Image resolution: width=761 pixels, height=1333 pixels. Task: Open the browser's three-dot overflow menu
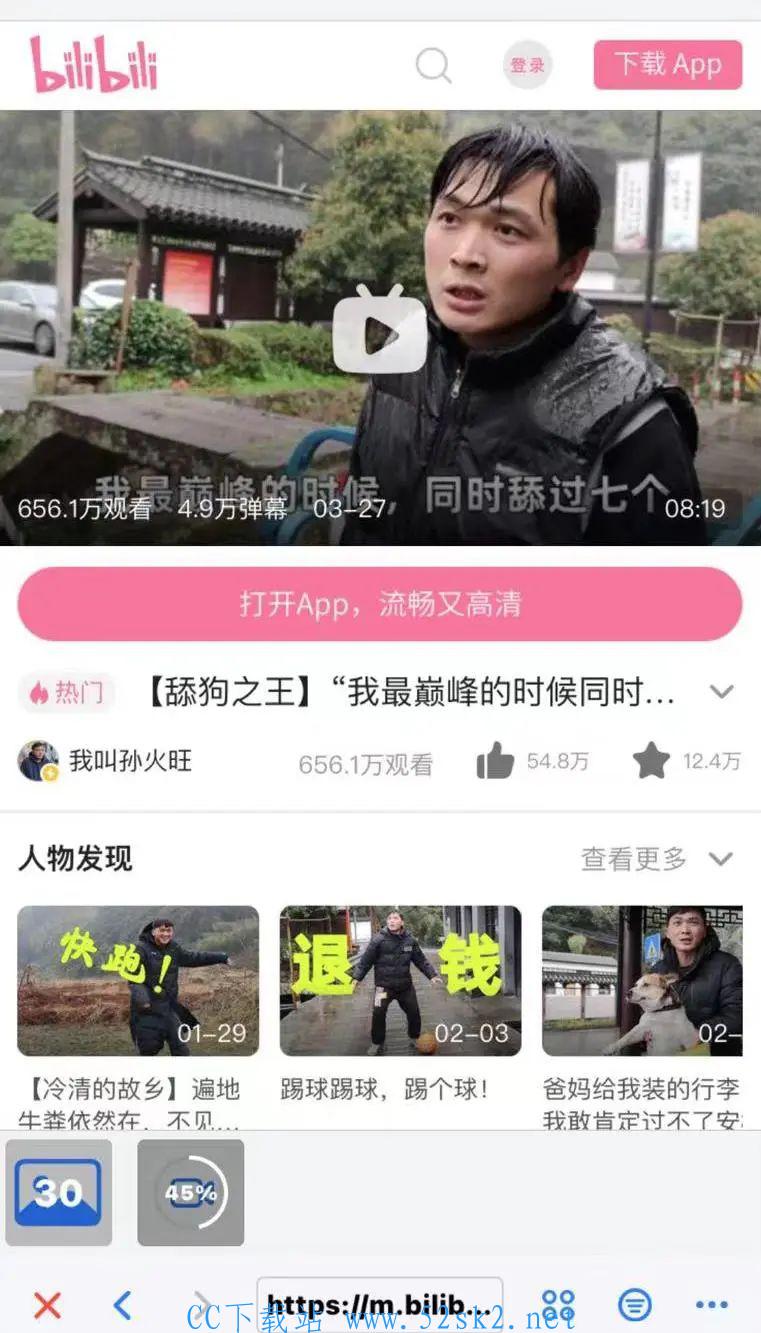pos(712,1305)
